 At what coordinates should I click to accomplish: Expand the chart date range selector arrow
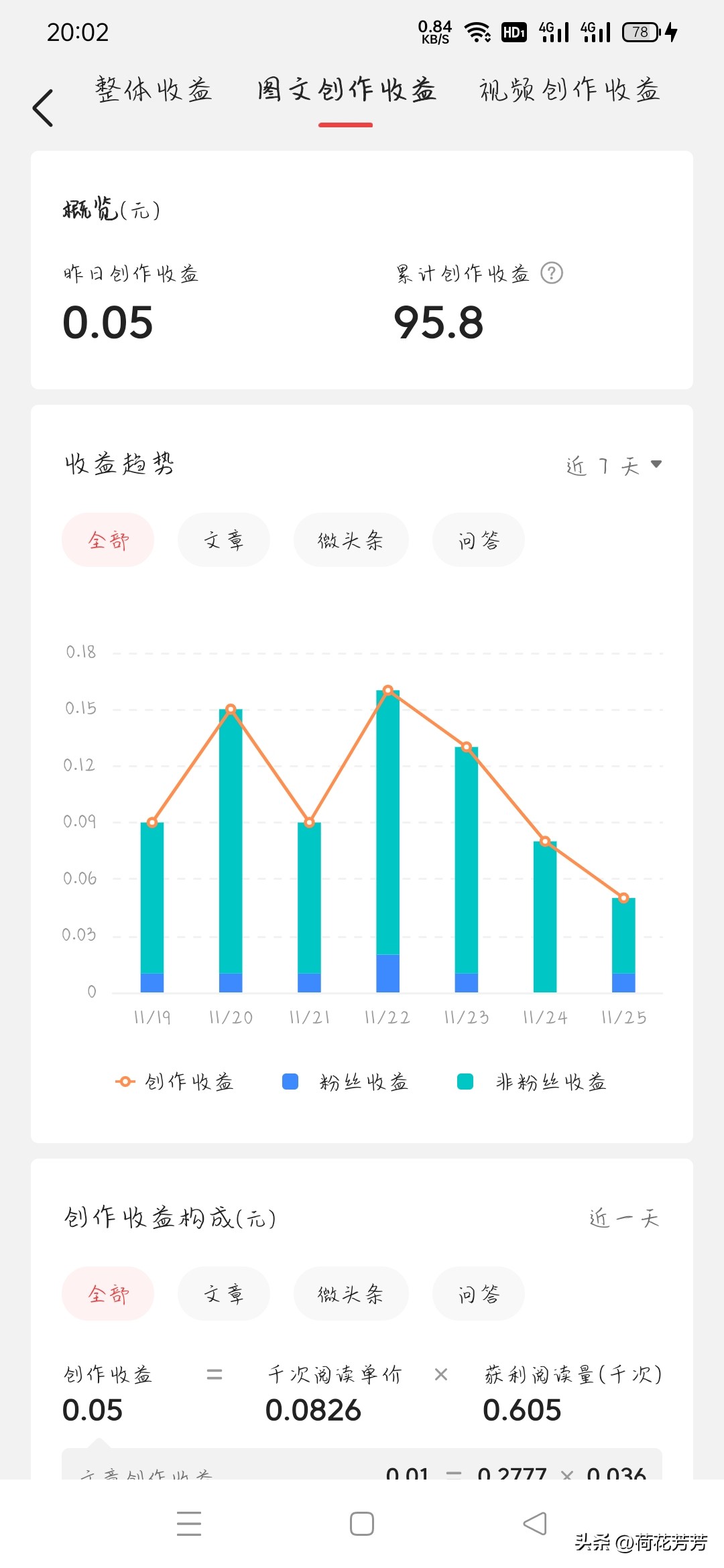coord(657,464)
